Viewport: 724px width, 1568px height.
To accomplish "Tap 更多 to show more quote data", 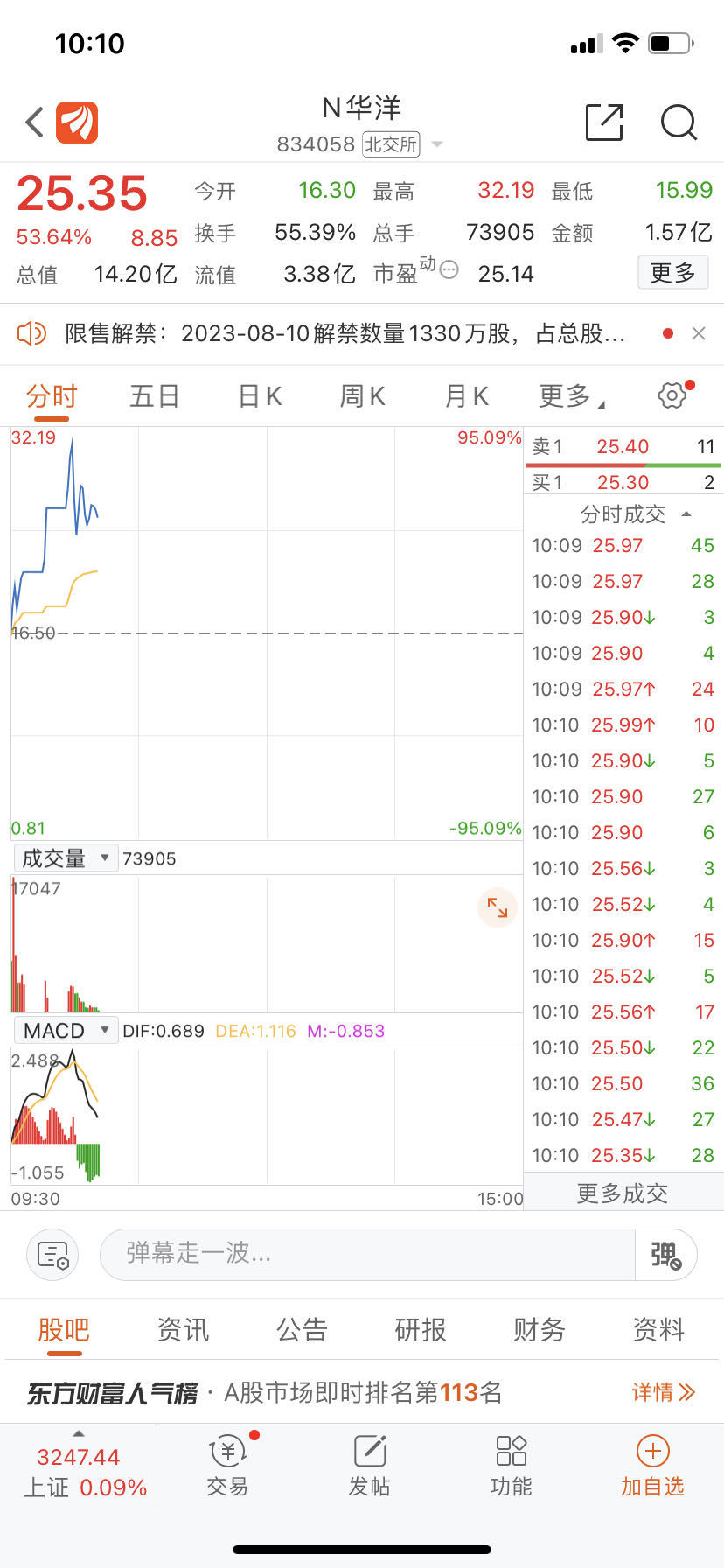I will 672,273.
